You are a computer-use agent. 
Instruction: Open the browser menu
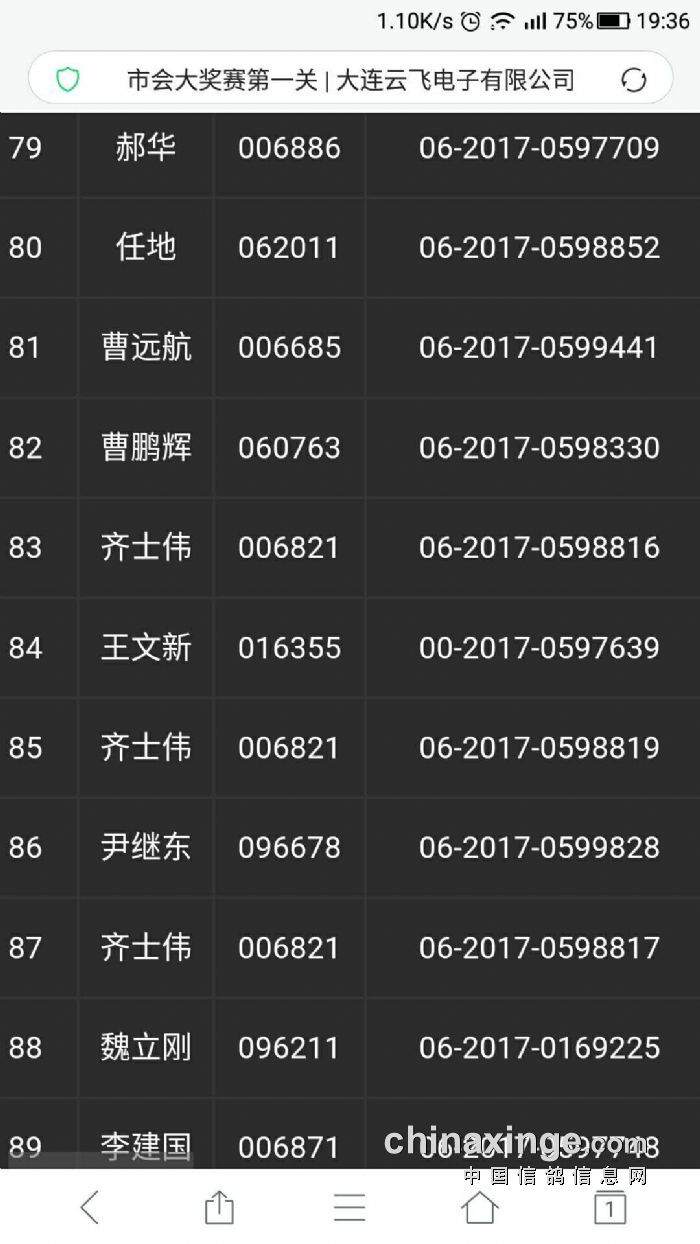(349, 1208)
